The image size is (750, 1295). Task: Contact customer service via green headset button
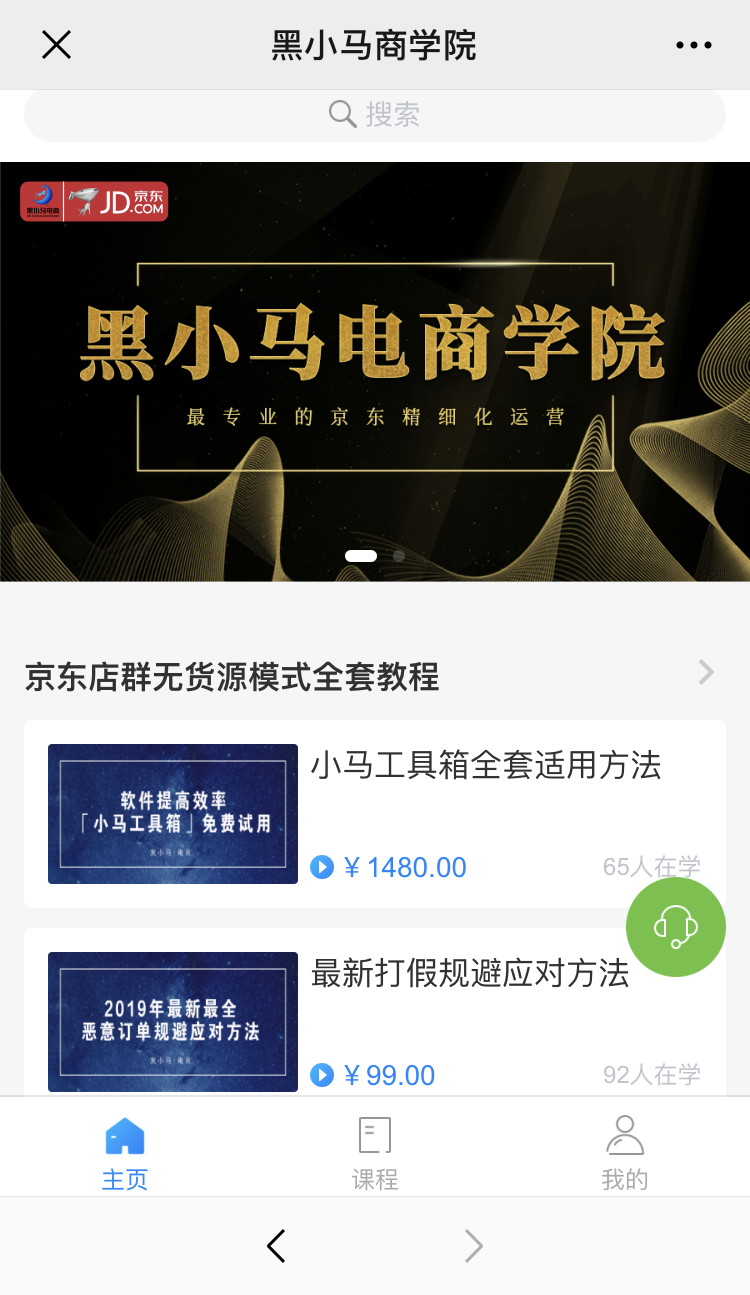click(676, 927)
